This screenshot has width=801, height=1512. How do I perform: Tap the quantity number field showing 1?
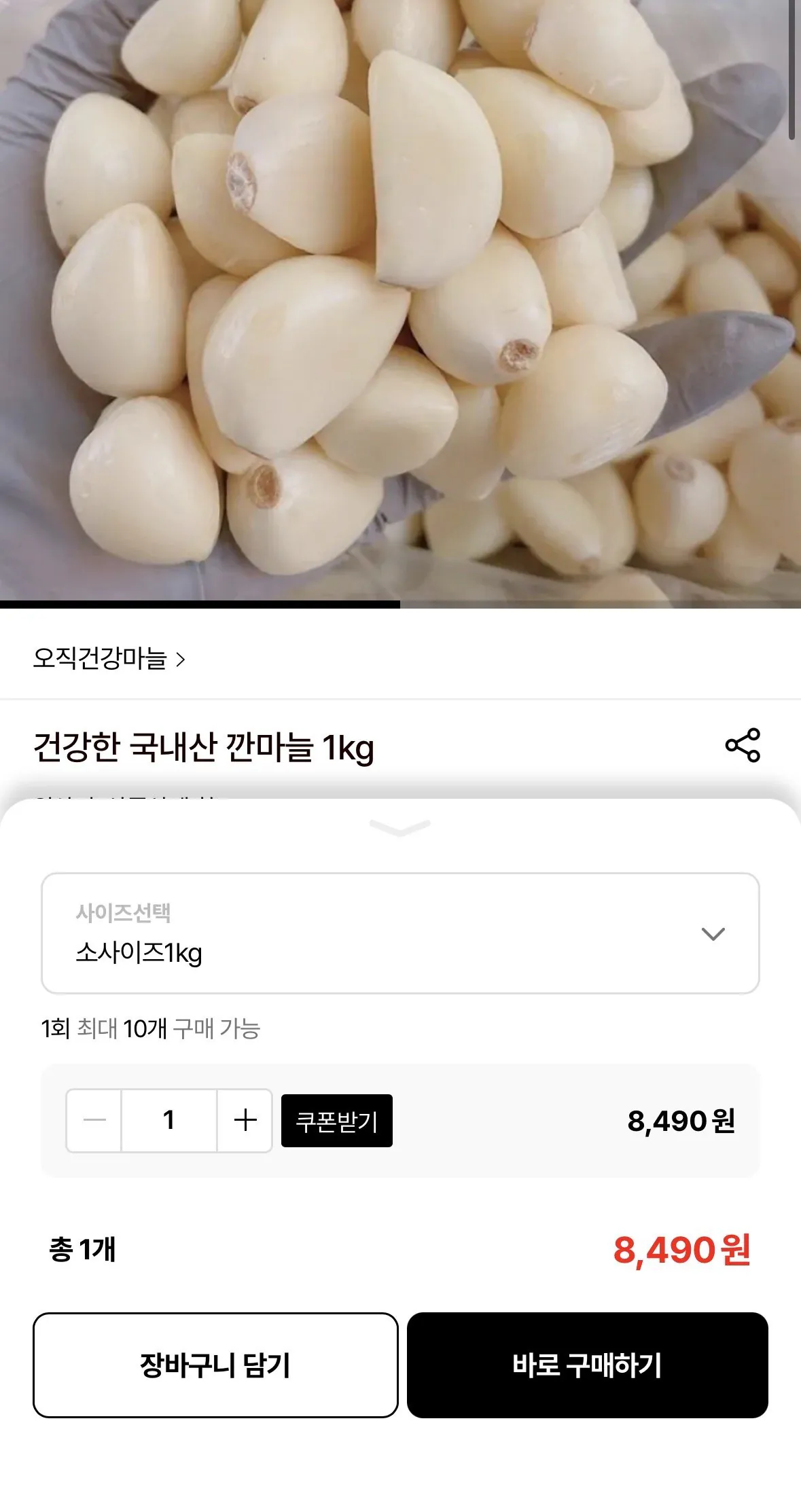tap(169, 1121)
